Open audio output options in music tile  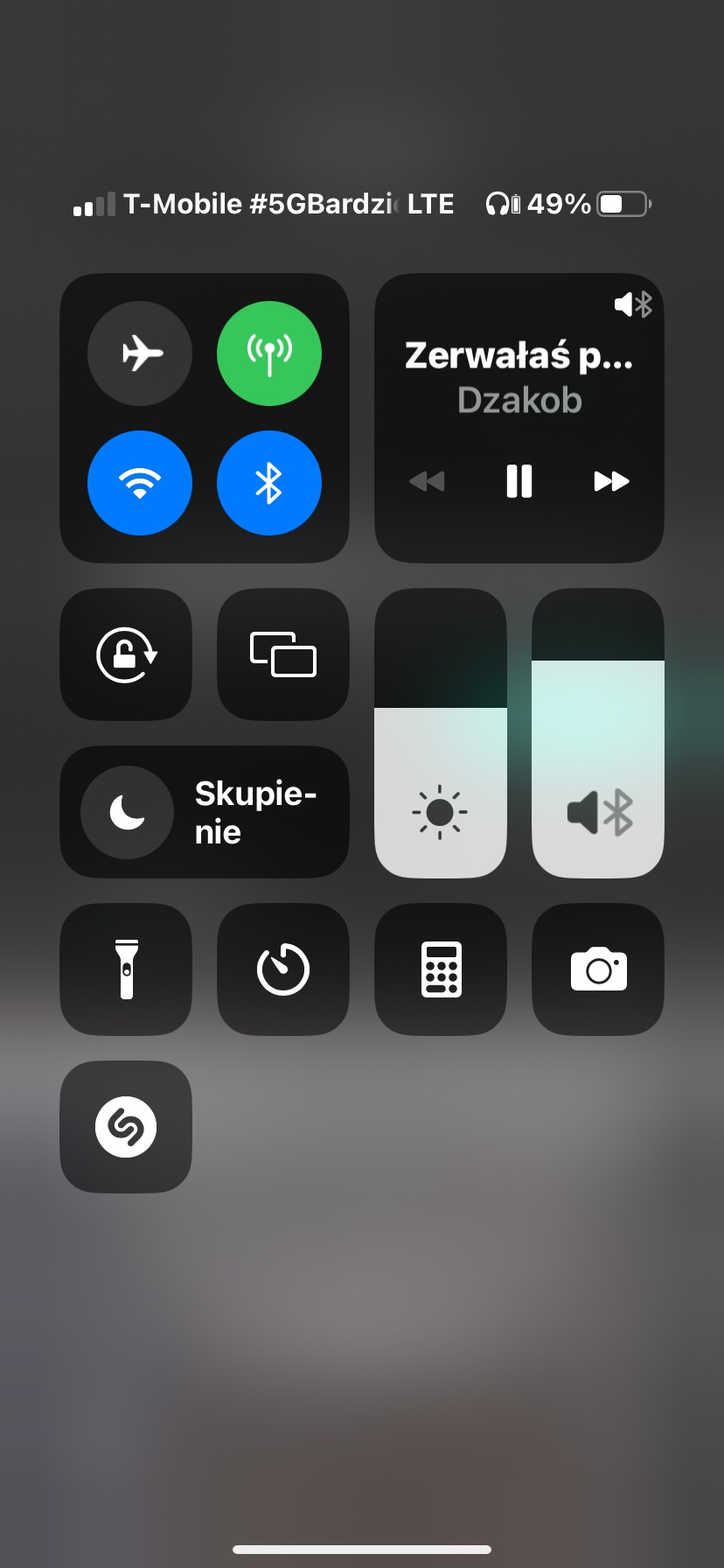point(634,304)
